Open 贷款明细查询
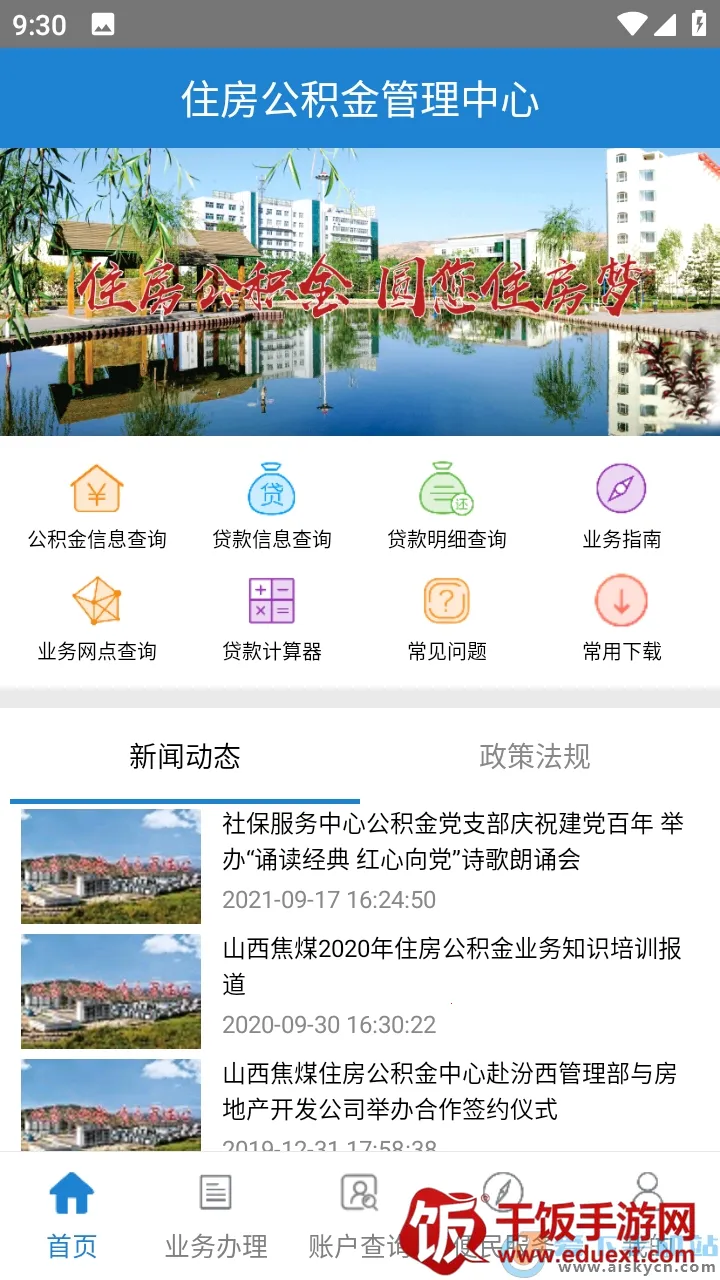720x1280 pixels. point(447,508)
